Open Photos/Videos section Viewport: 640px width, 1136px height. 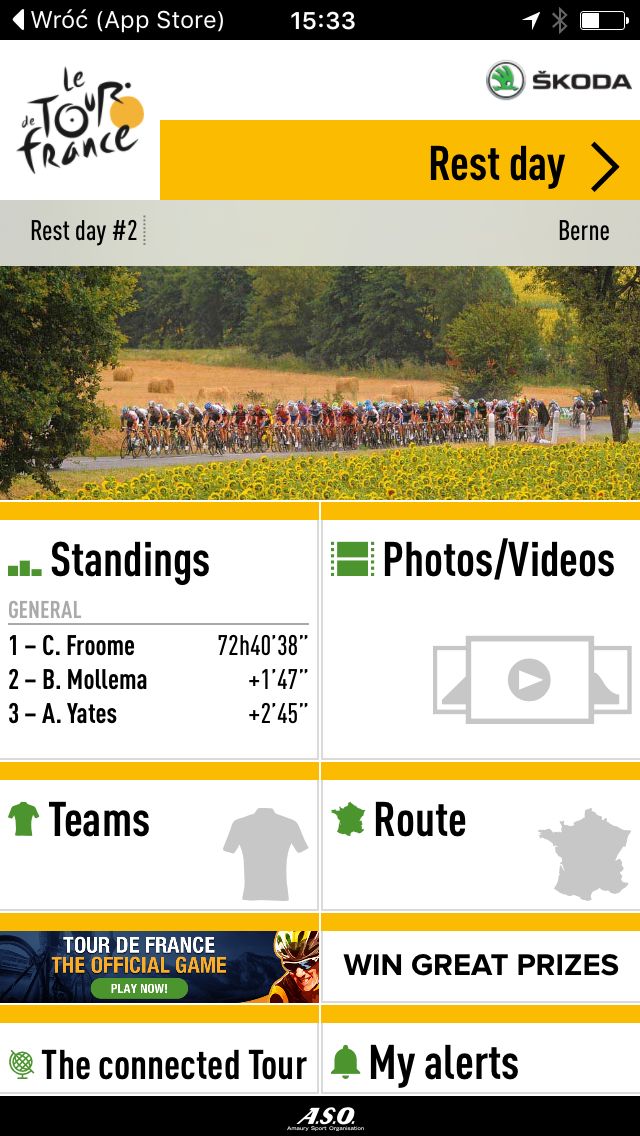point(481,638)
